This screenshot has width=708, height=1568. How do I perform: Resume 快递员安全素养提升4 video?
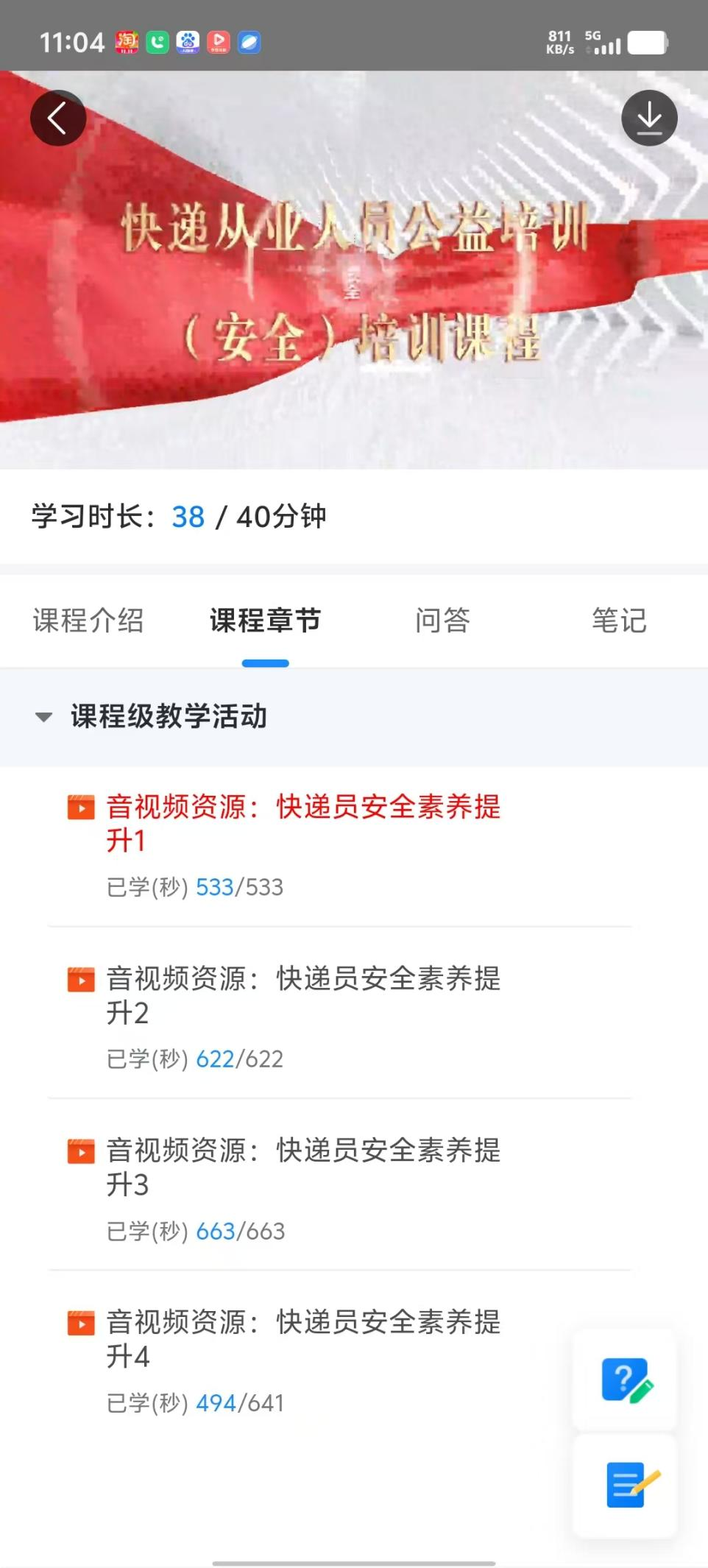(303, 1338)
